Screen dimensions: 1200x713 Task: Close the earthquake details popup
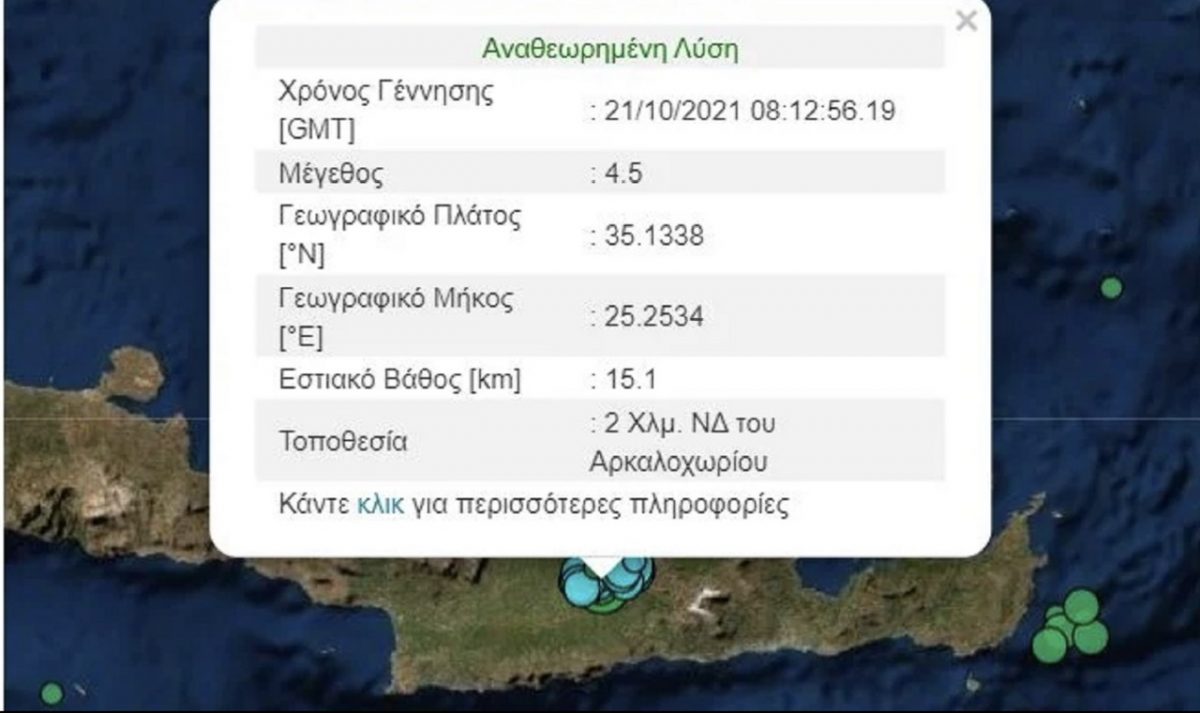[965, 21]
